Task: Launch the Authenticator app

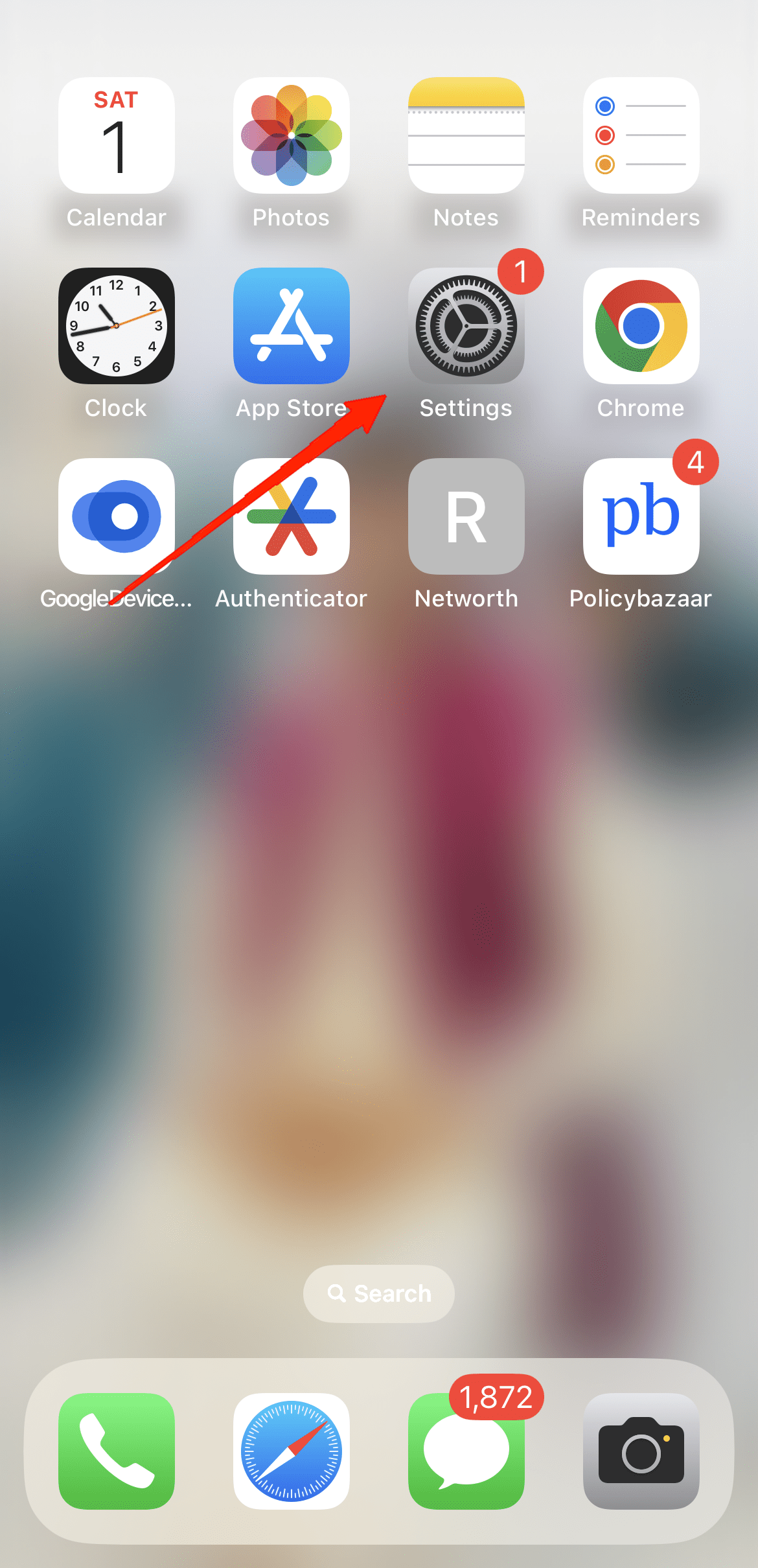Action: pyautogui.click(x=291, y=516)
